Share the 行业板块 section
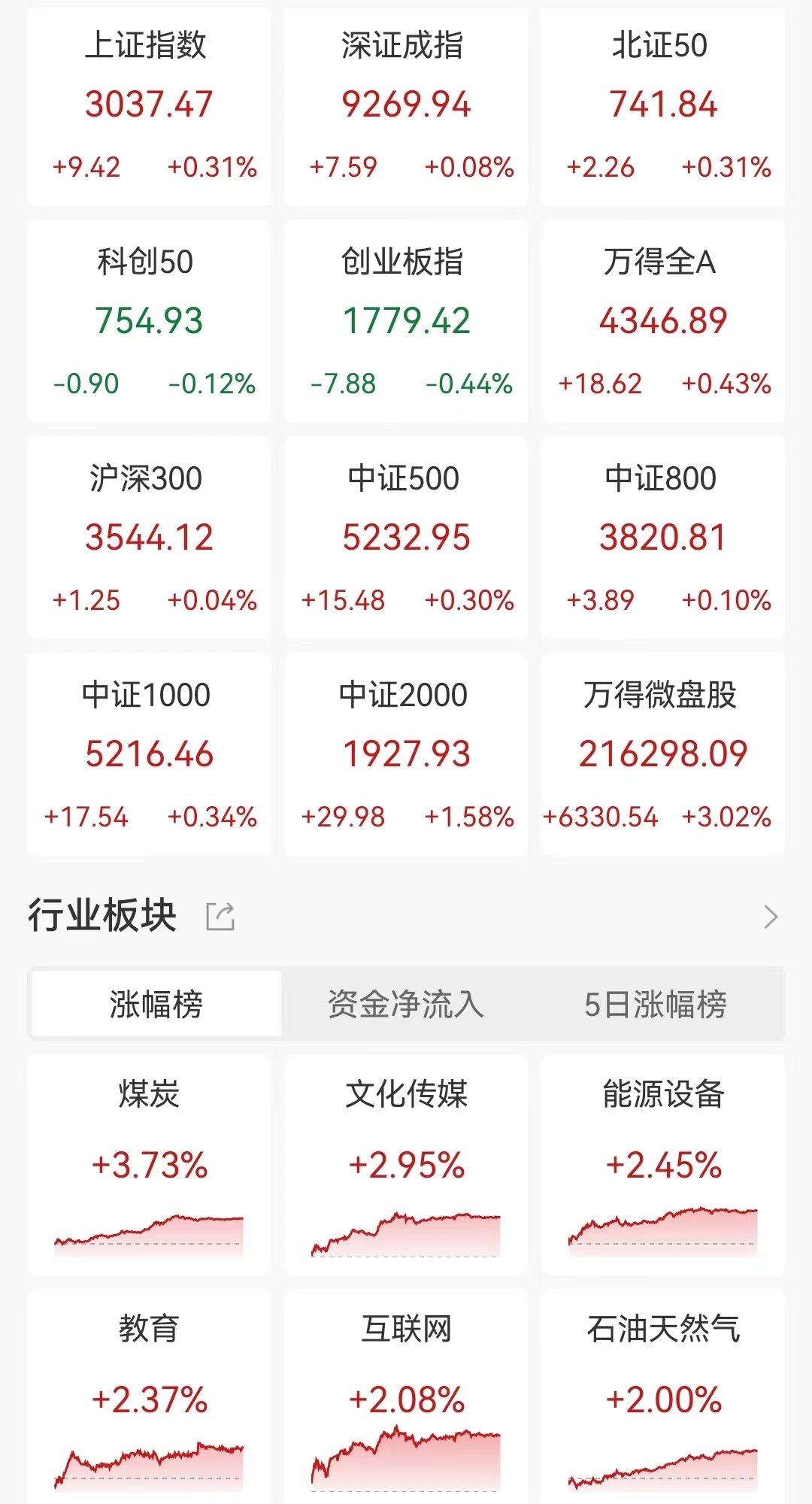Screen dimensions: 812x1504 point(220,917)
